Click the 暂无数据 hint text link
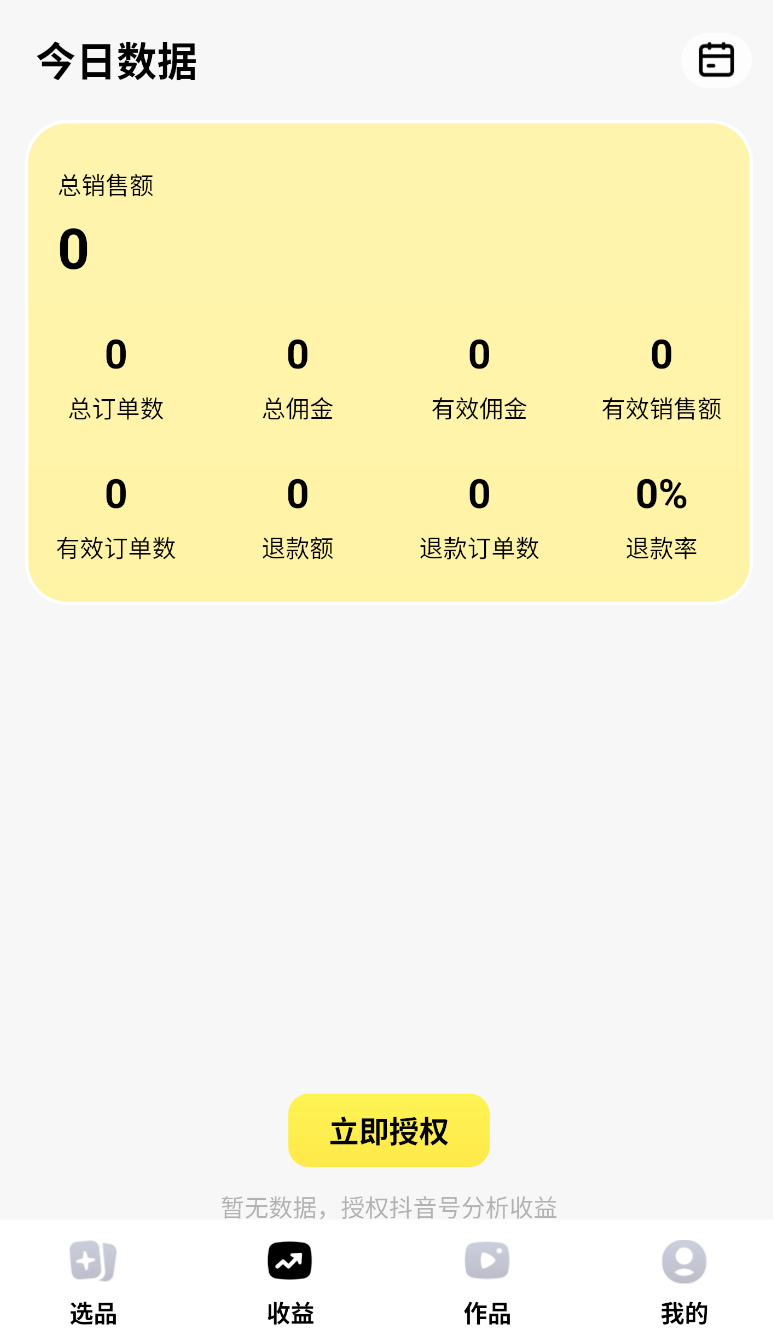The width and height of the screenshot is (773, 1331). 388,1207
